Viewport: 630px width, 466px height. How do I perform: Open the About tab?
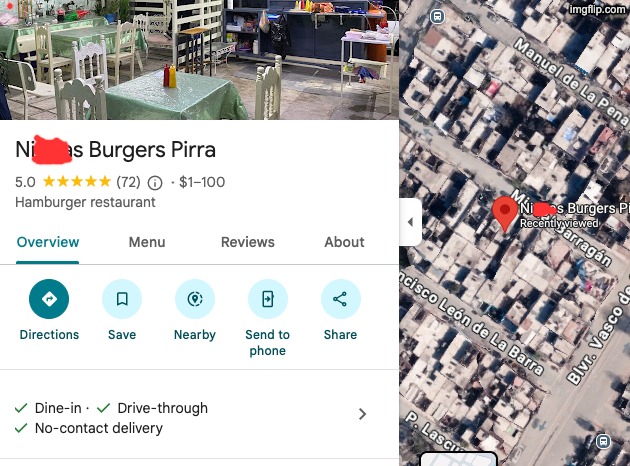point(344,242)
